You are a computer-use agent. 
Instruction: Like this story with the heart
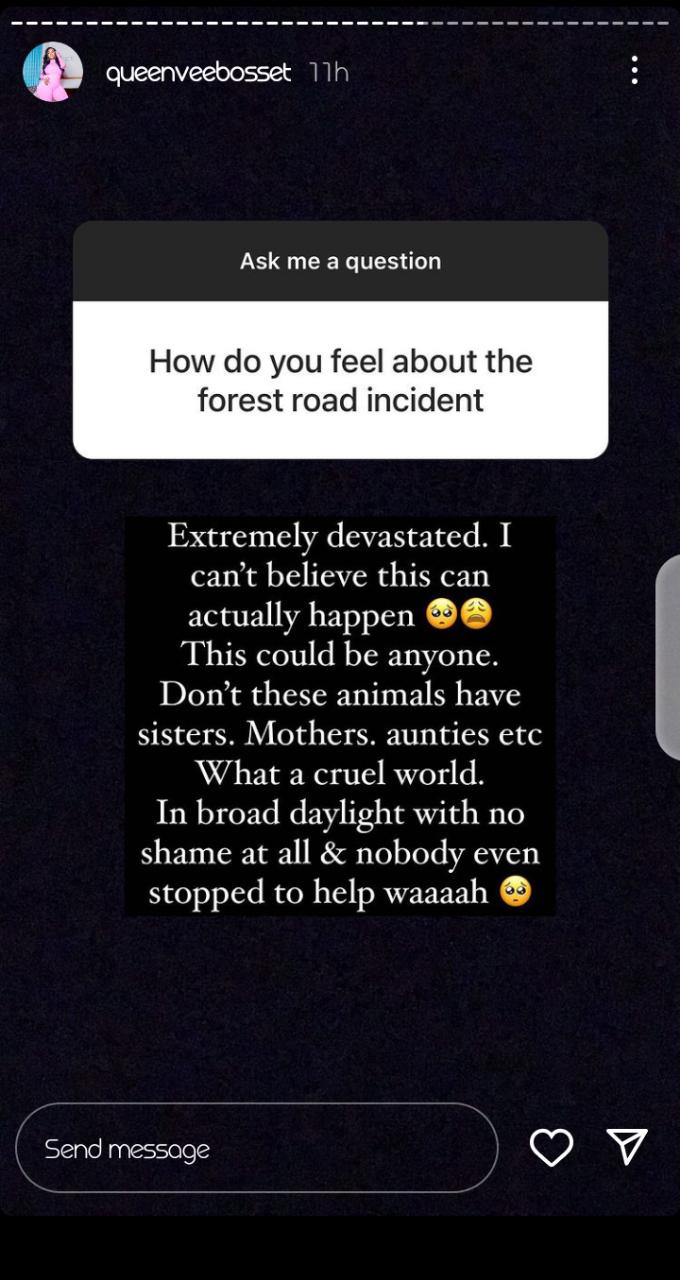click(x=551, y=1148)
